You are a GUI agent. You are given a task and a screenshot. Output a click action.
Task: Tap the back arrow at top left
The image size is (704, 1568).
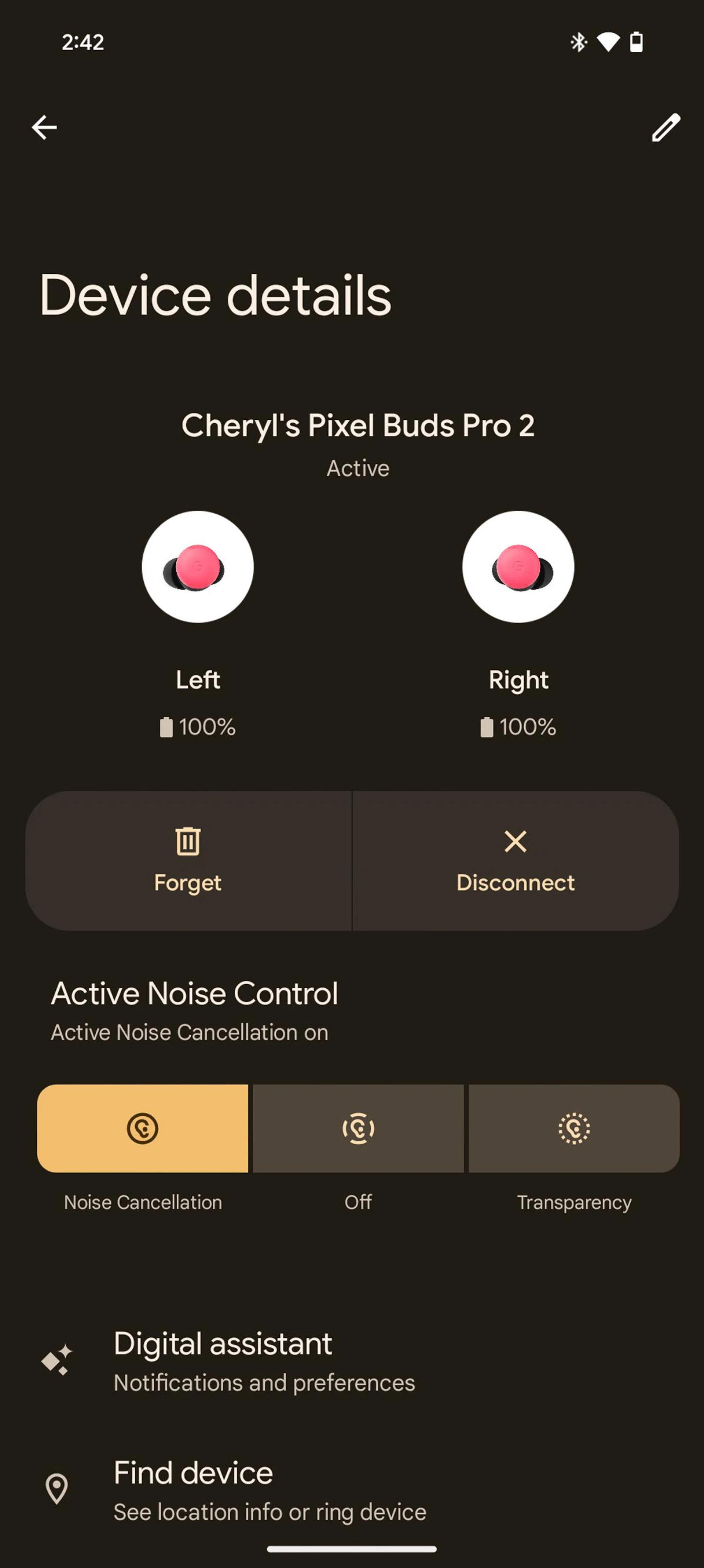pyautogui.click(x=43, y=127)
